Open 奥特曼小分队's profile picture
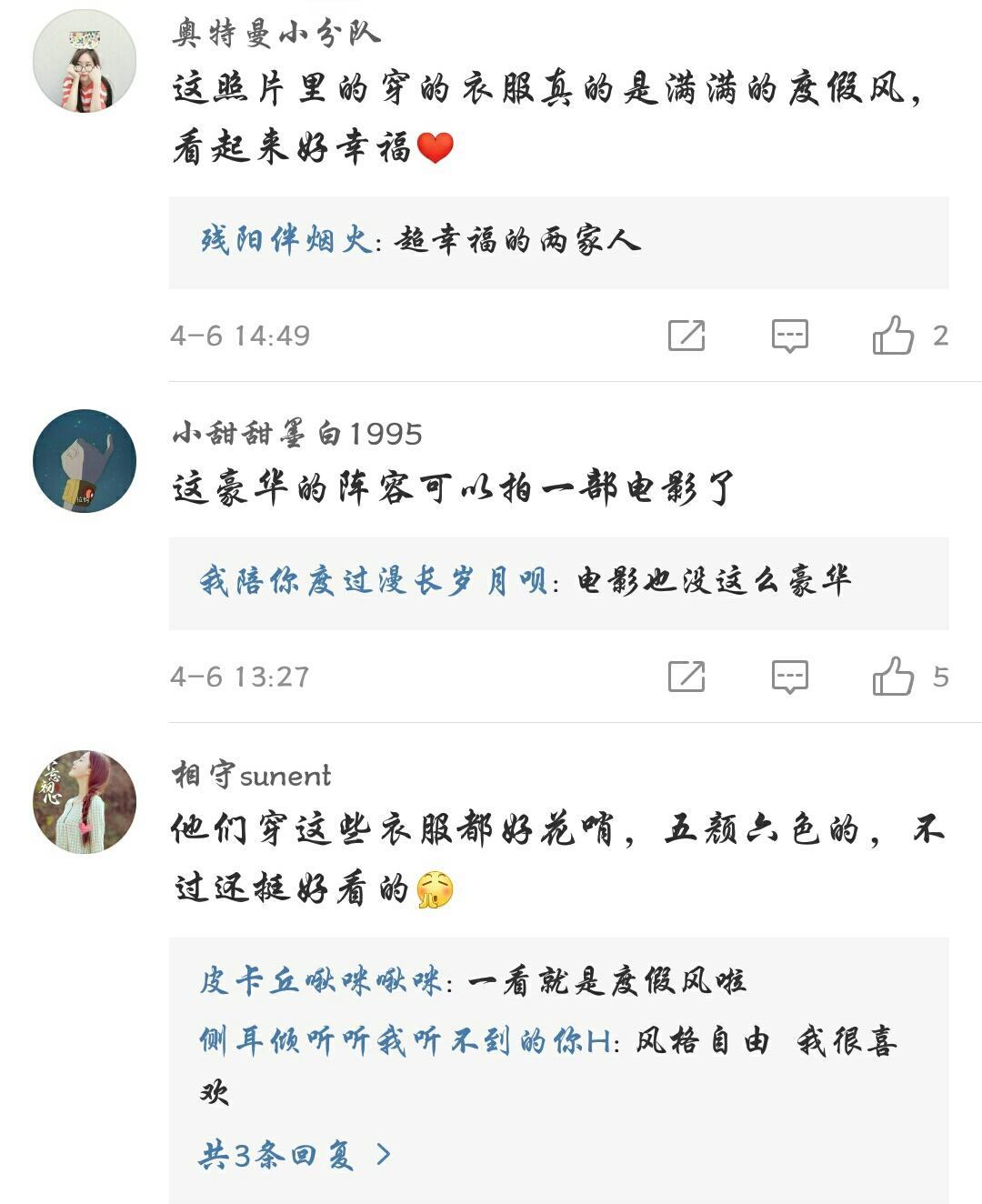The image size is (982, 1204). [x=85, y=61]
